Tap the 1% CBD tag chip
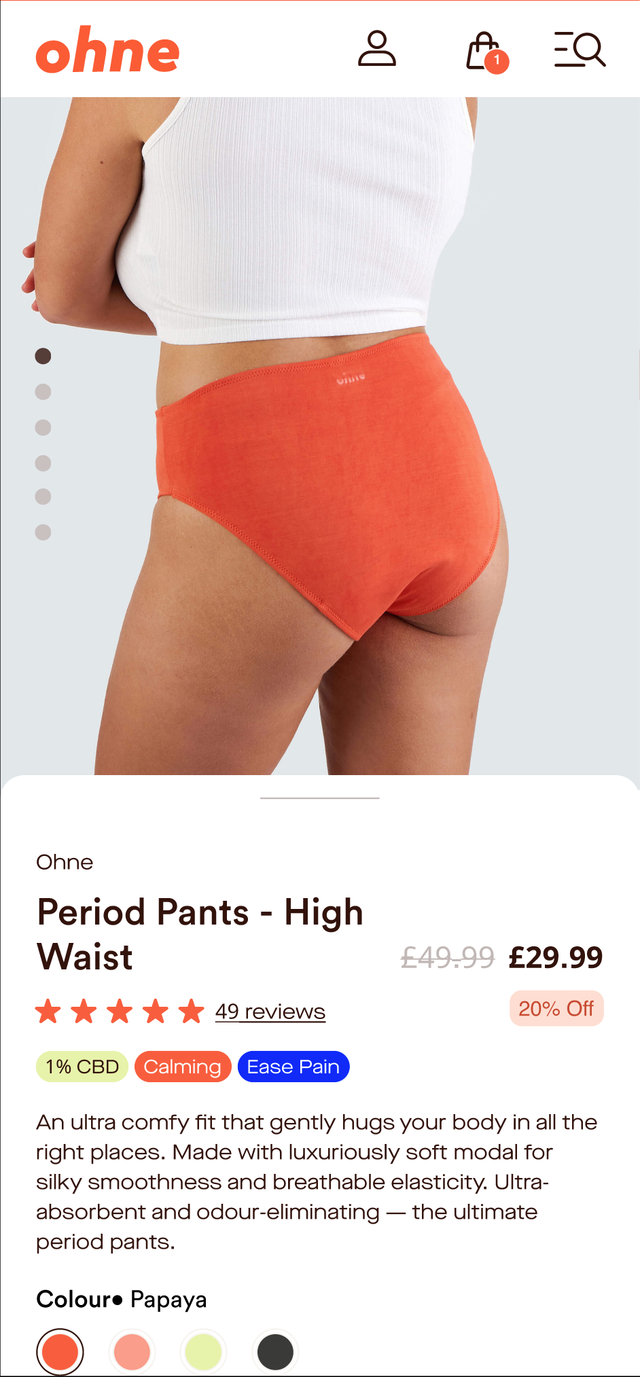Image resolution: width=640 pixels, height=1377 pixels. pos(82,1067)
